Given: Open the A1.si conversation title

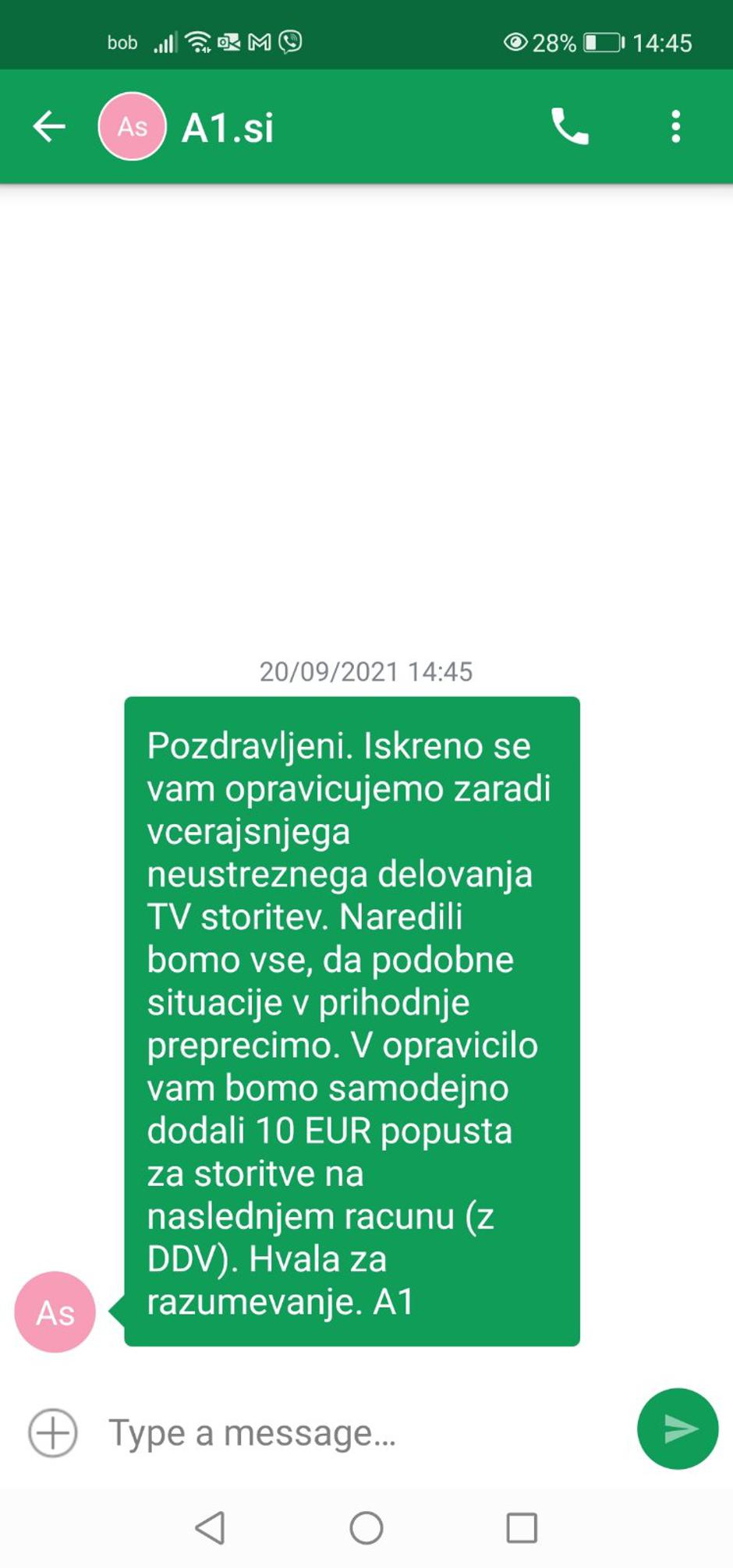Looking at the screenshot, I should click(226, 127).
